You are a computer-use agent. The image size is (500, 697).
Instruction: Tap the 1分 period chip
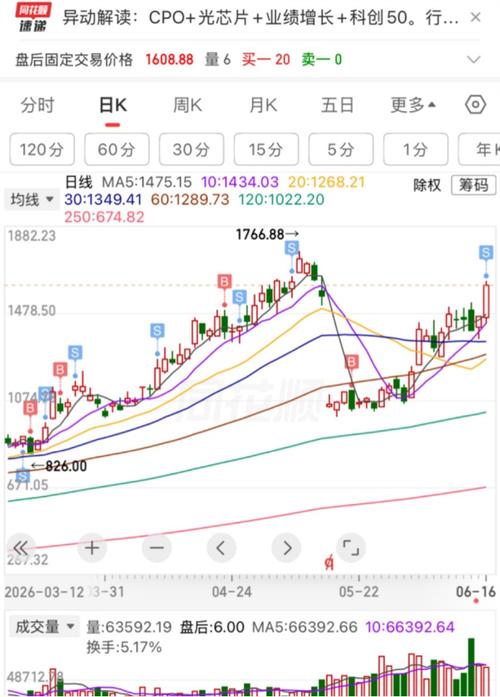point(415,149)
